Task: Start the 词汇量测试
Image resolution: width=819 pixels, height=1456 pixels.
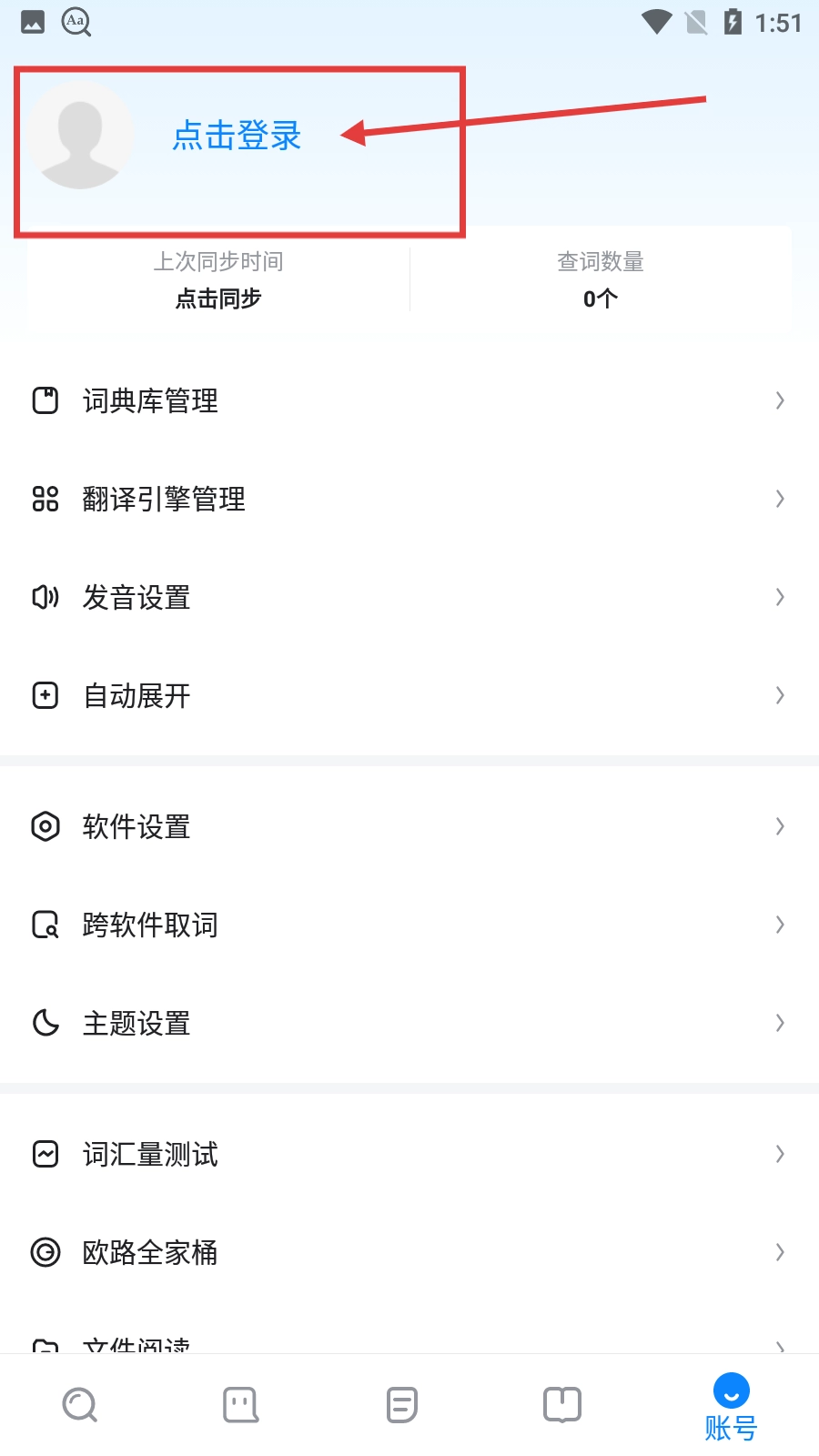Action: pos(409,1154)
